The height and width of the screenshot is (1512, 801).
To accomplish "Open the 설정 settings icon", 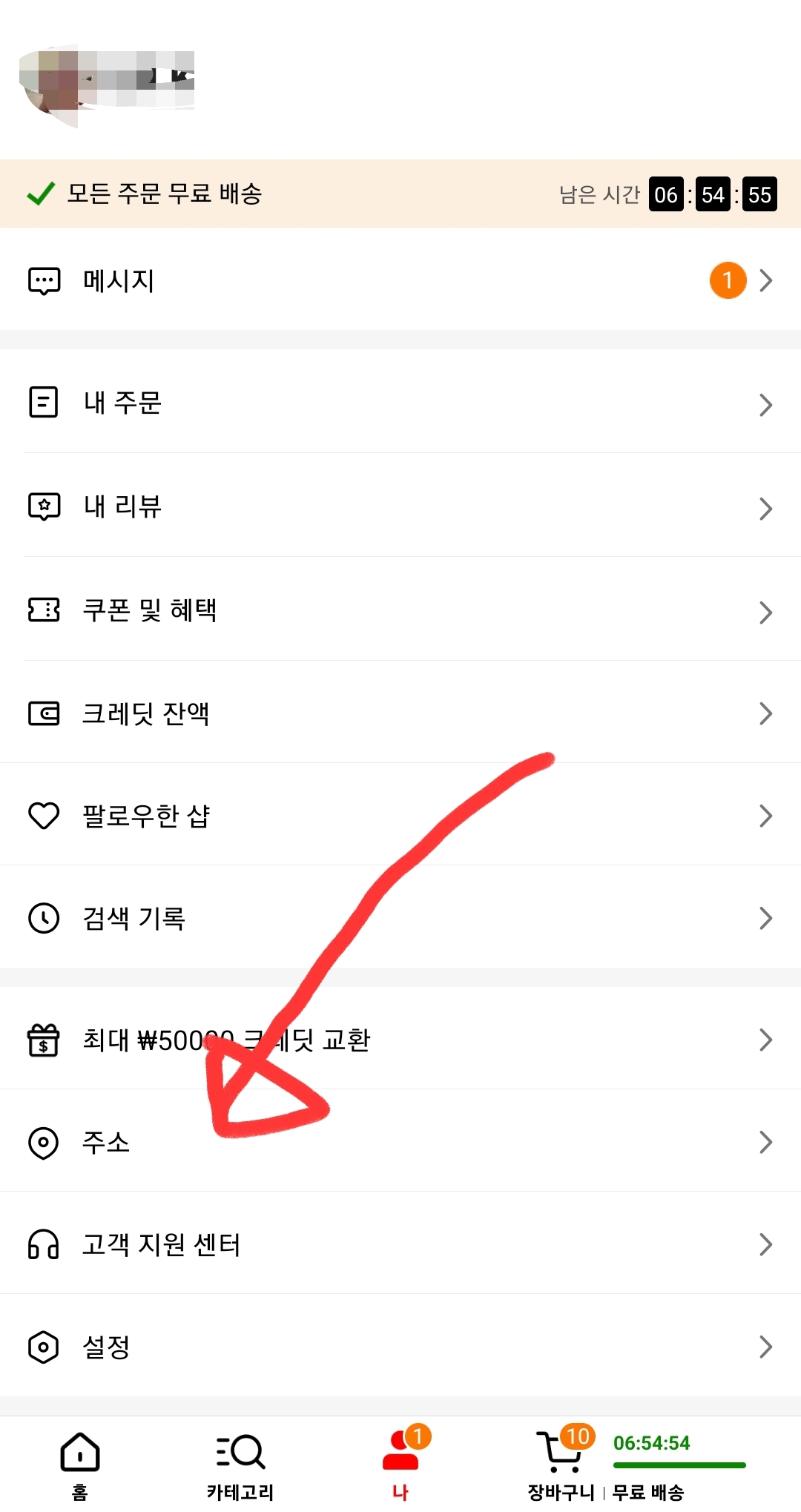I will coord(44,1348).
